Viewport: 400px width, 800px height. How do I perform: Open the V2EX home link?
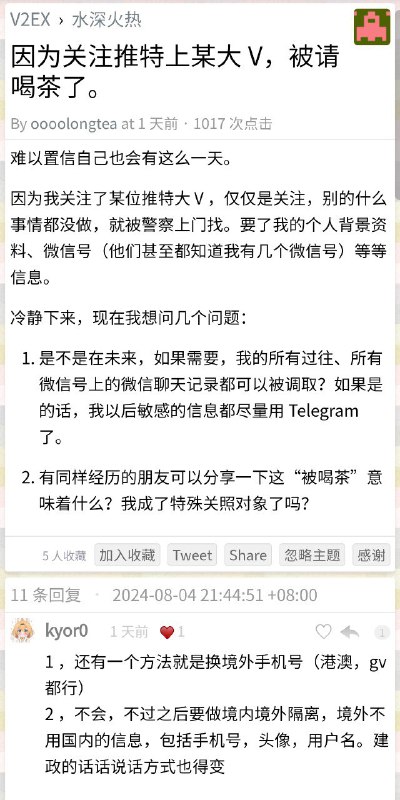[x=30, y=20]
